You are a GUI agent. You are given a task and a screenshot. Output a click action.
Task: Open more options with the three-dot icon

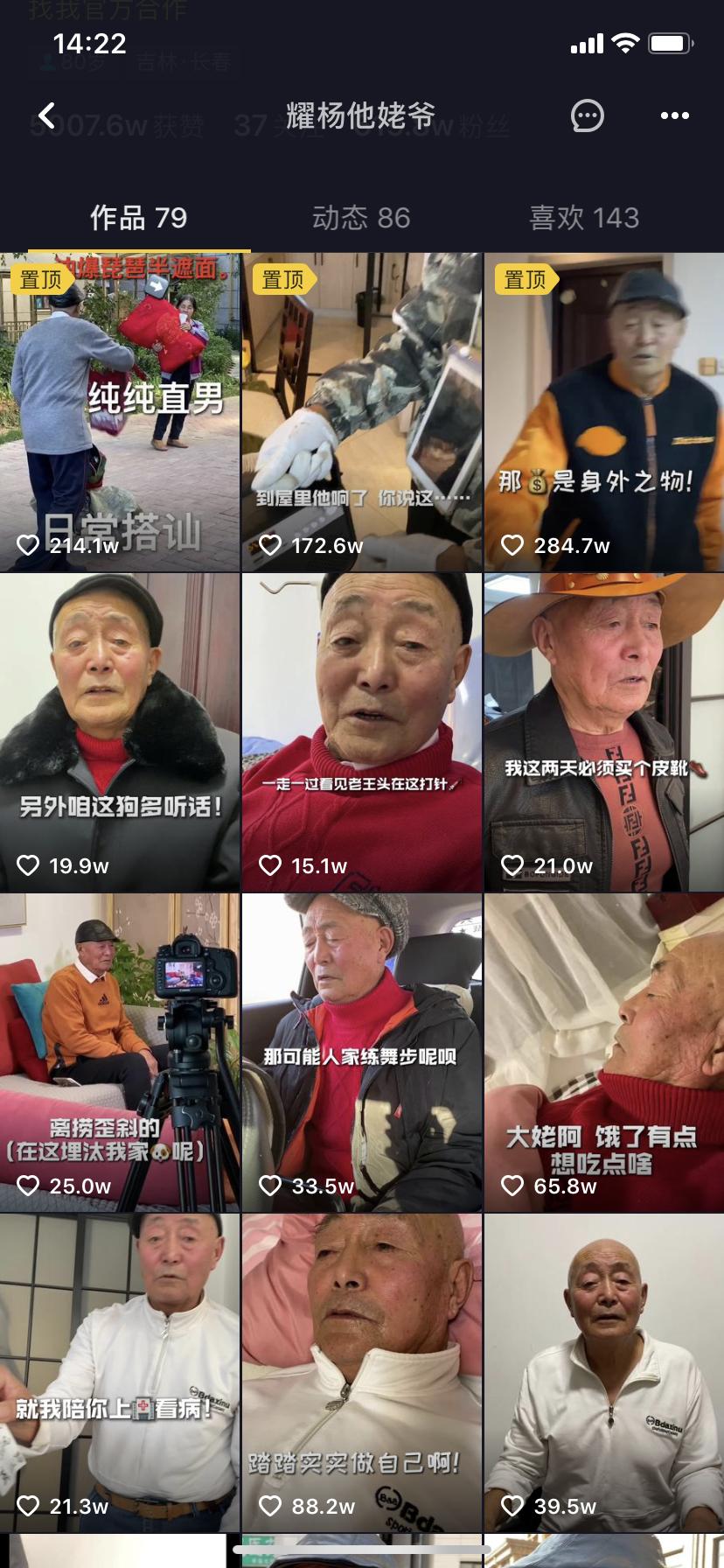tap(674, 115)
